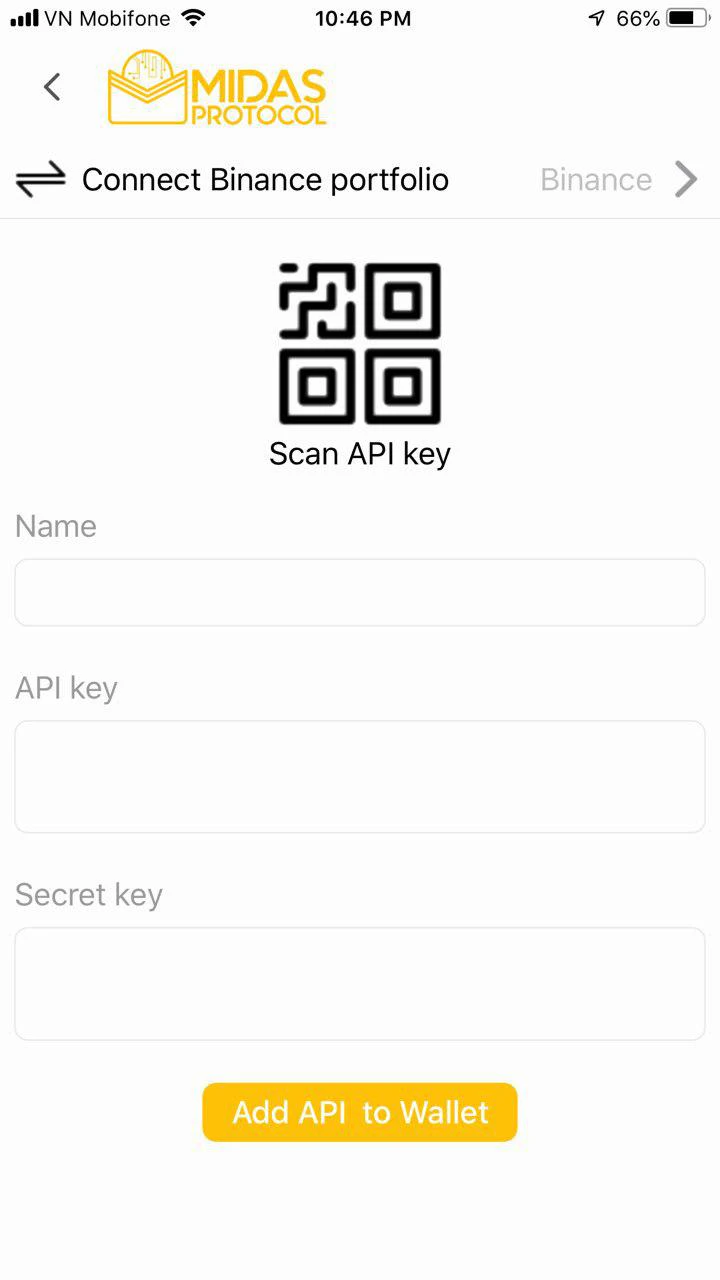
Task: Tap the clock showing 10:46 PM
Action: coord(362,17)
